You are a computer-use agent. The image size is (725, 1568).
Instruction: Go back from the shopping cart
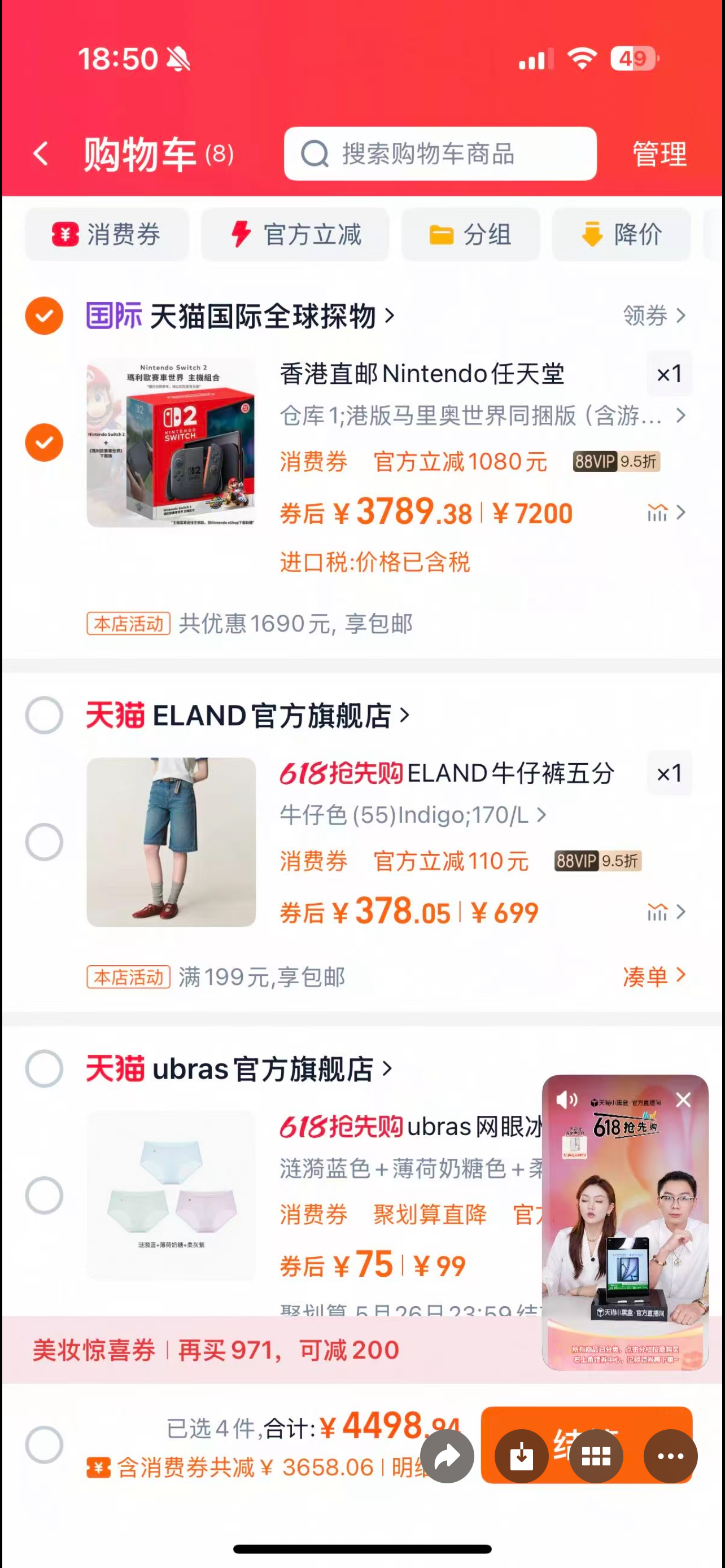pos(41,154)
